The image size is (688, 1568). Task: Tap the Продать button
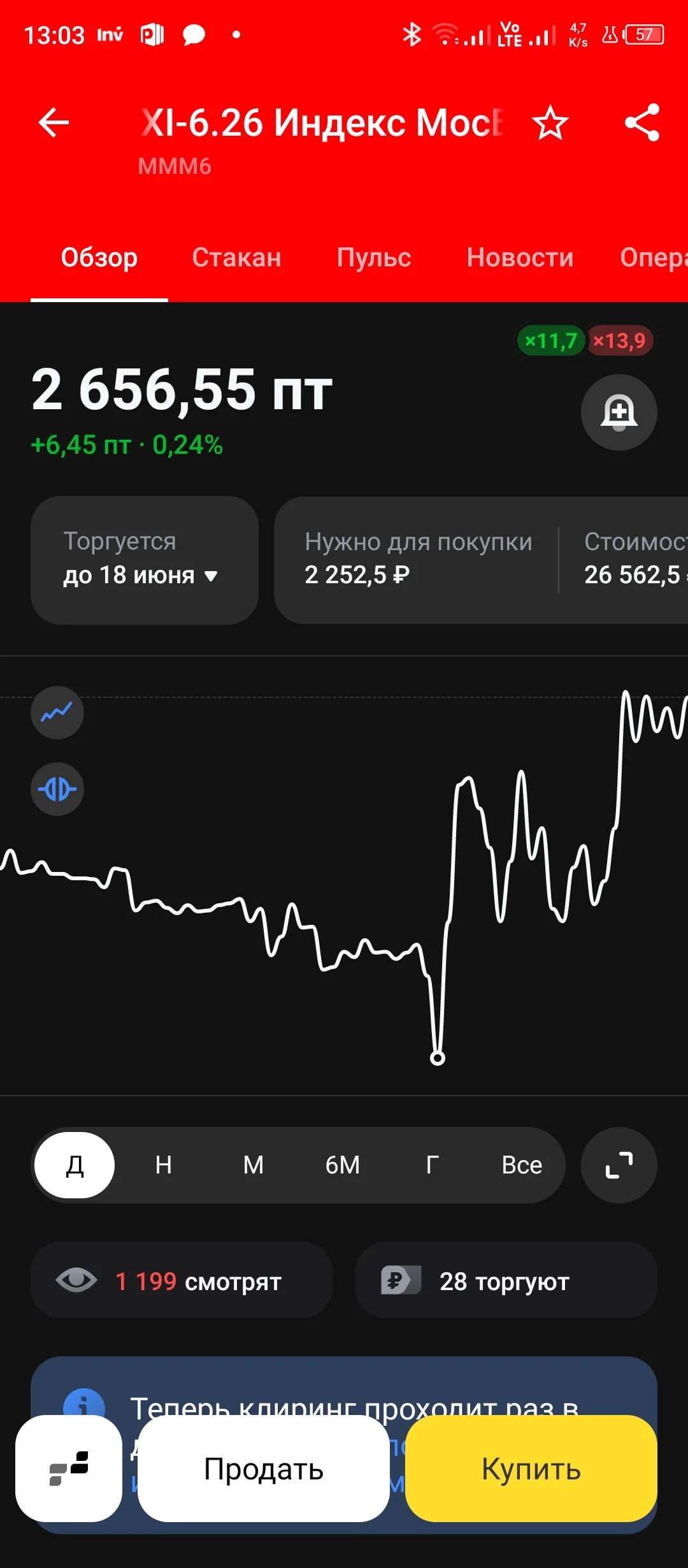pyautogui.click(x=264, y=1469)
